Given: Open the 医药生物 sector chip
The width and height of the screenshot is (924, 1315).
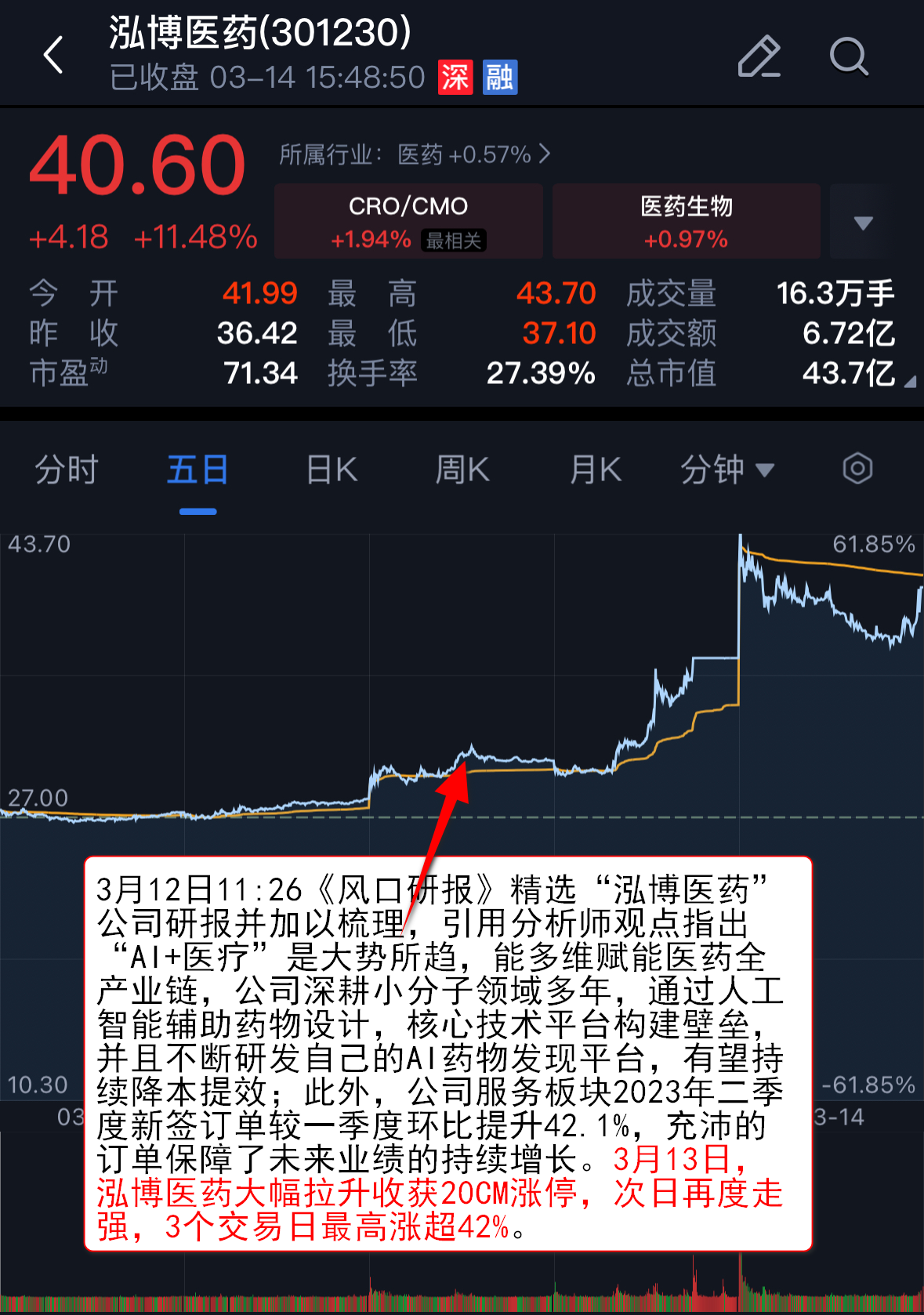Looking at the screenshot, I should (686, 221).
